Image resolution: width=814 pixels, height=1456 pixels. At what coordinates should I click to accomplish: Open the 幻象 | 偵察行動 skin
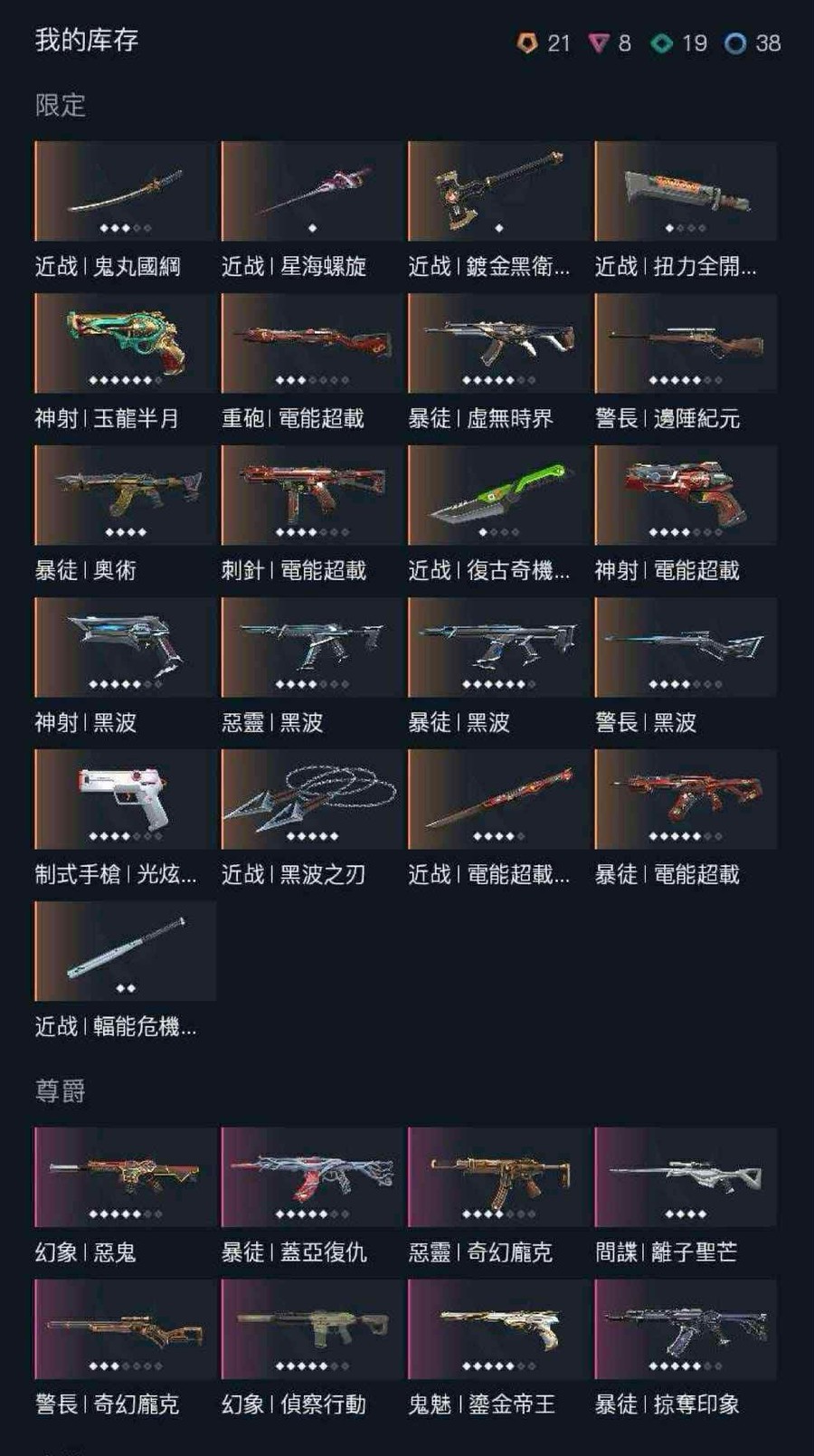click(311, 1329)
